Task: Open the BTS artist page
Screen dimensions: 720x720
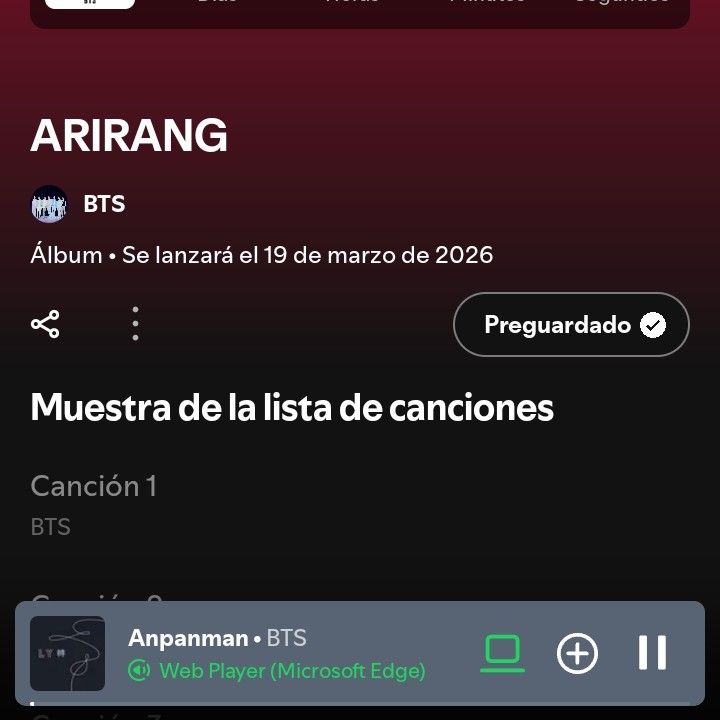Action: pos(103,204)
